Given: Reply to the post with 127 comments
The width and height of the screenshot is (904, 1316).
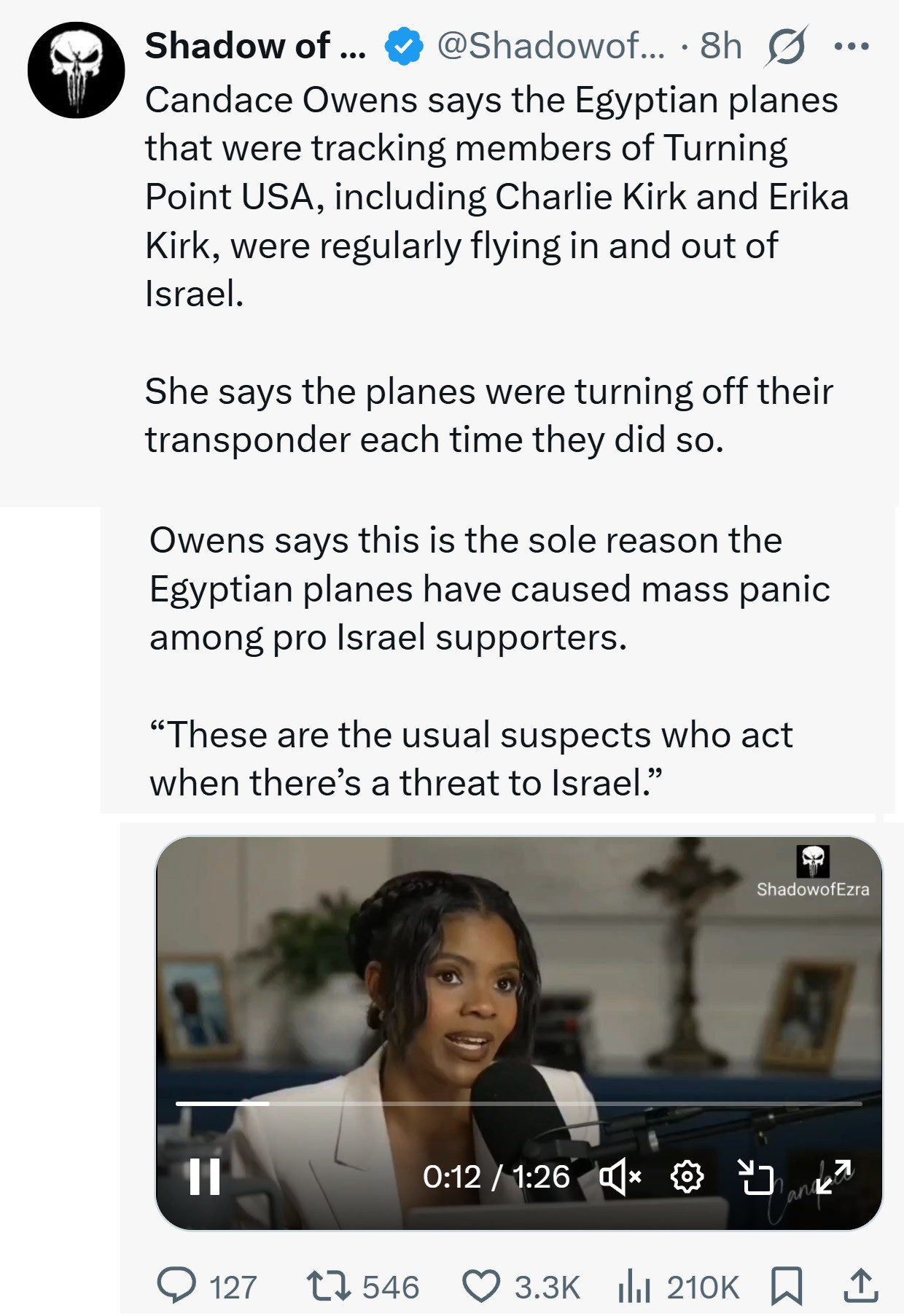Looking at the screenshot, I should pos(177,1286).
